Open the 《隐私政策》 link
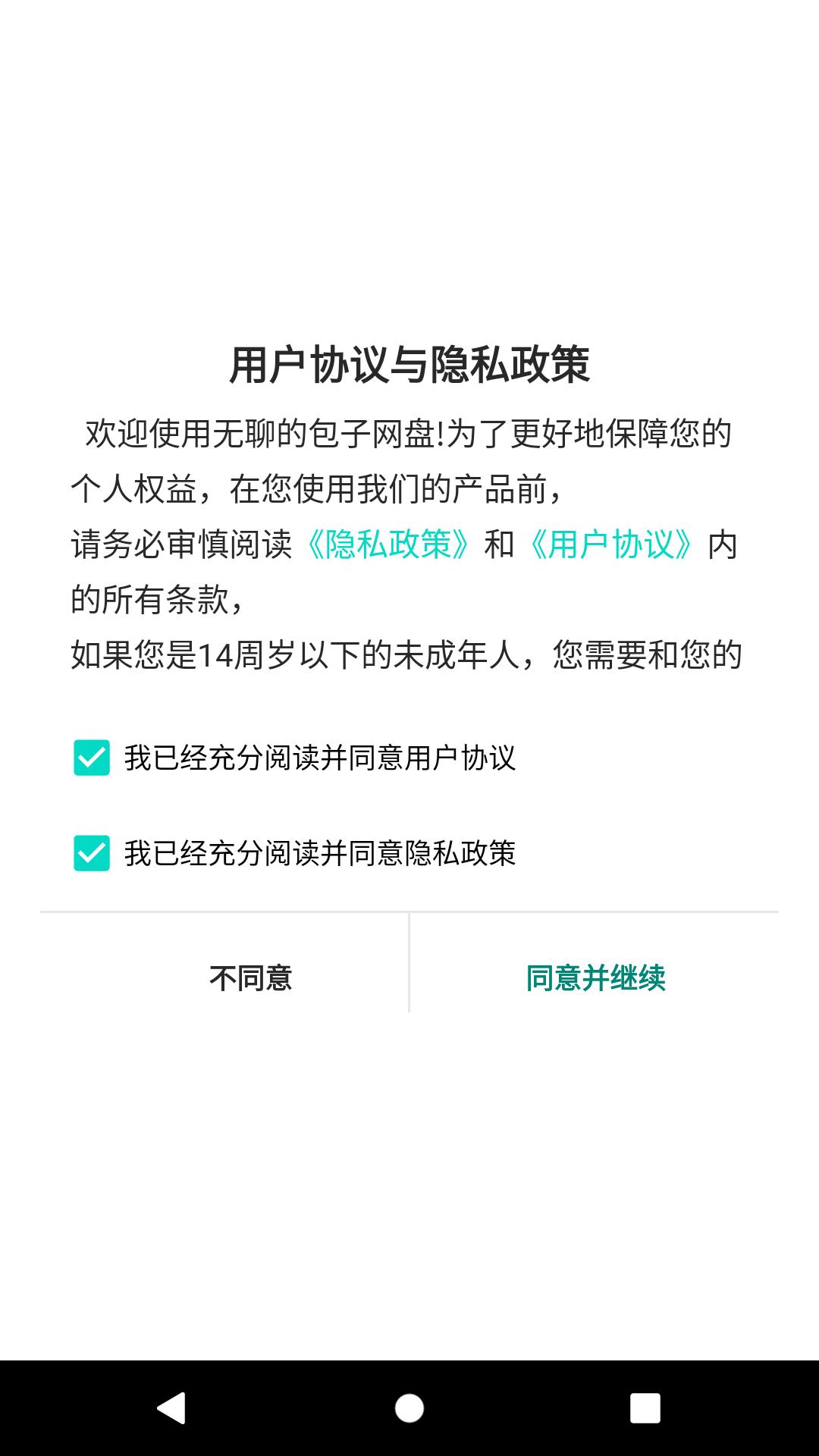 pyautogui.click(x=388, y=544)
